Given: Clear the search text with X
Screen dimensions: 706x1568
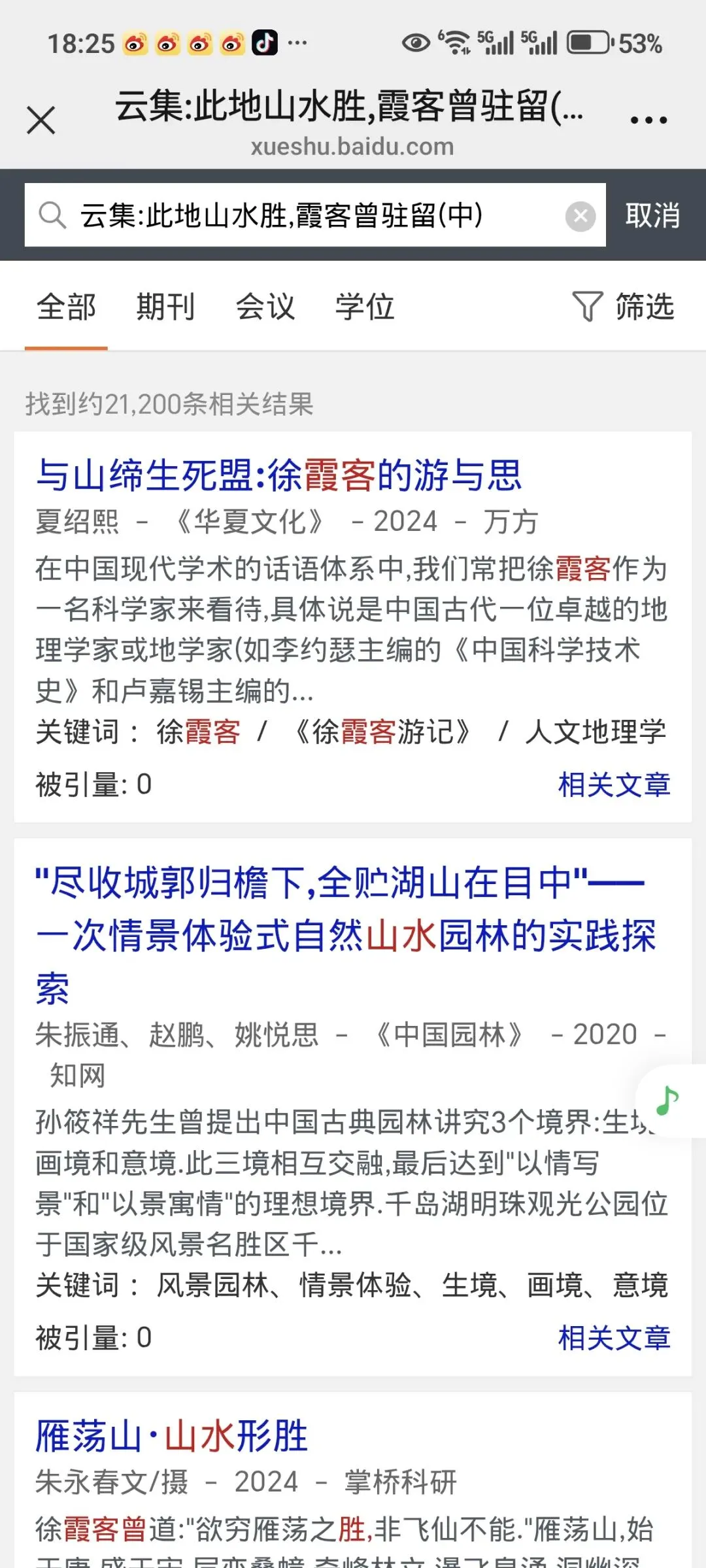Looking at the screenshot, I should [x=580, y=216].
